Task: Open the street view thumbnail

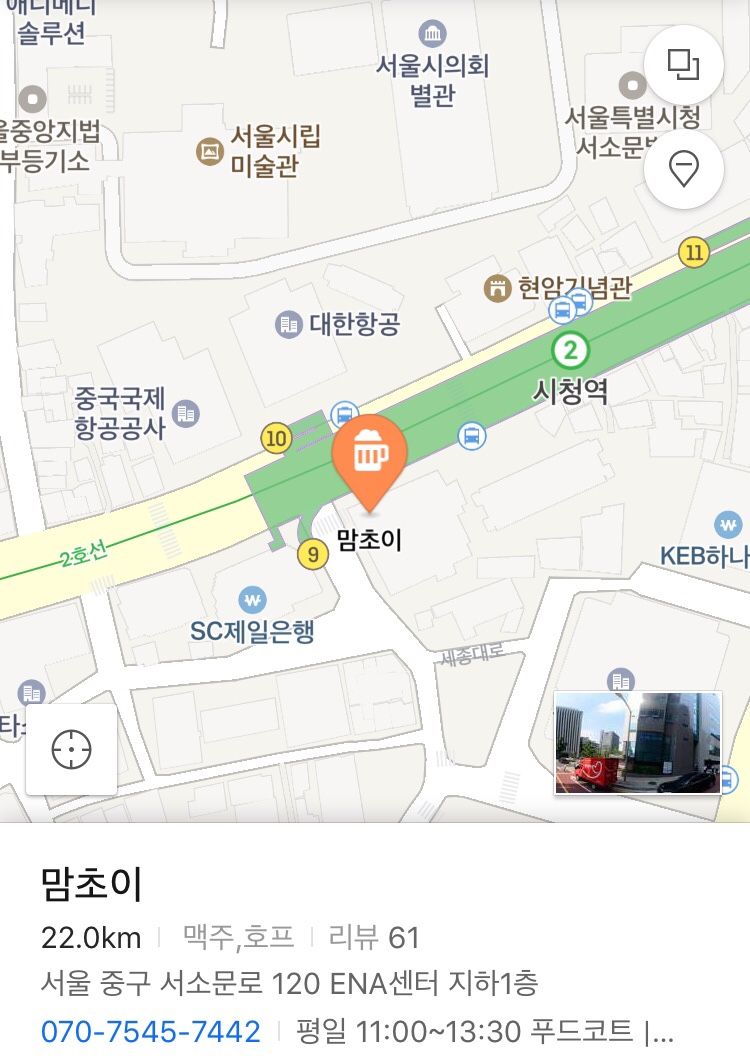Action: pyautogui.click(x=638, y=743)
